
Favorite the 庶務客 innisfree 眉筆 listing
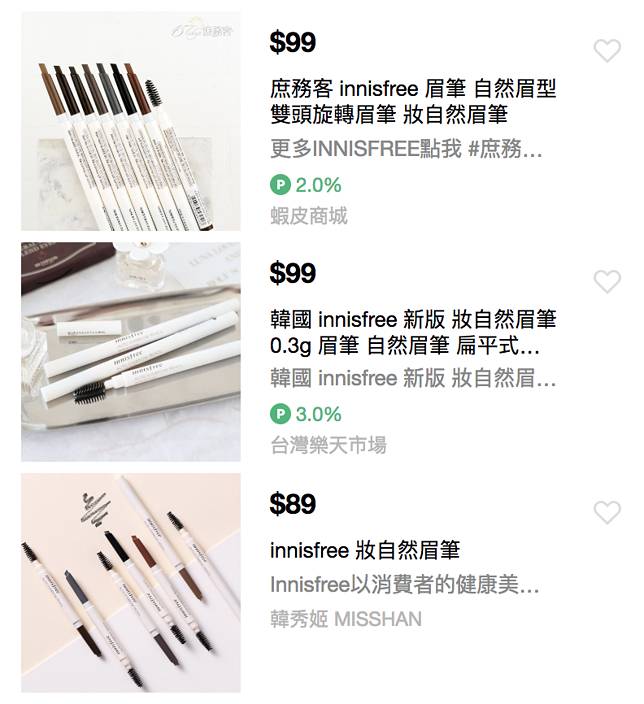[x=607, y=51]
